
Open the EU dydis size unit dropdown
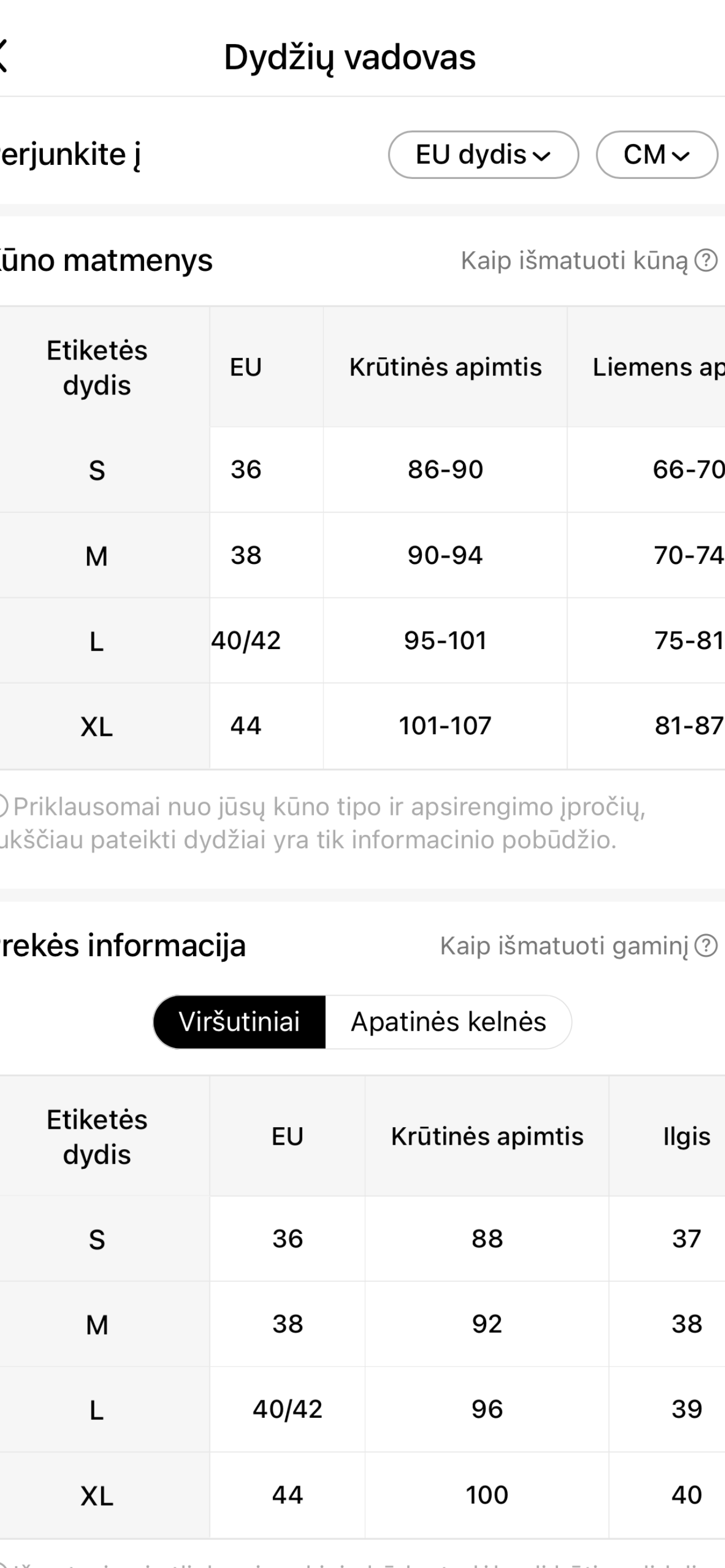483,155
